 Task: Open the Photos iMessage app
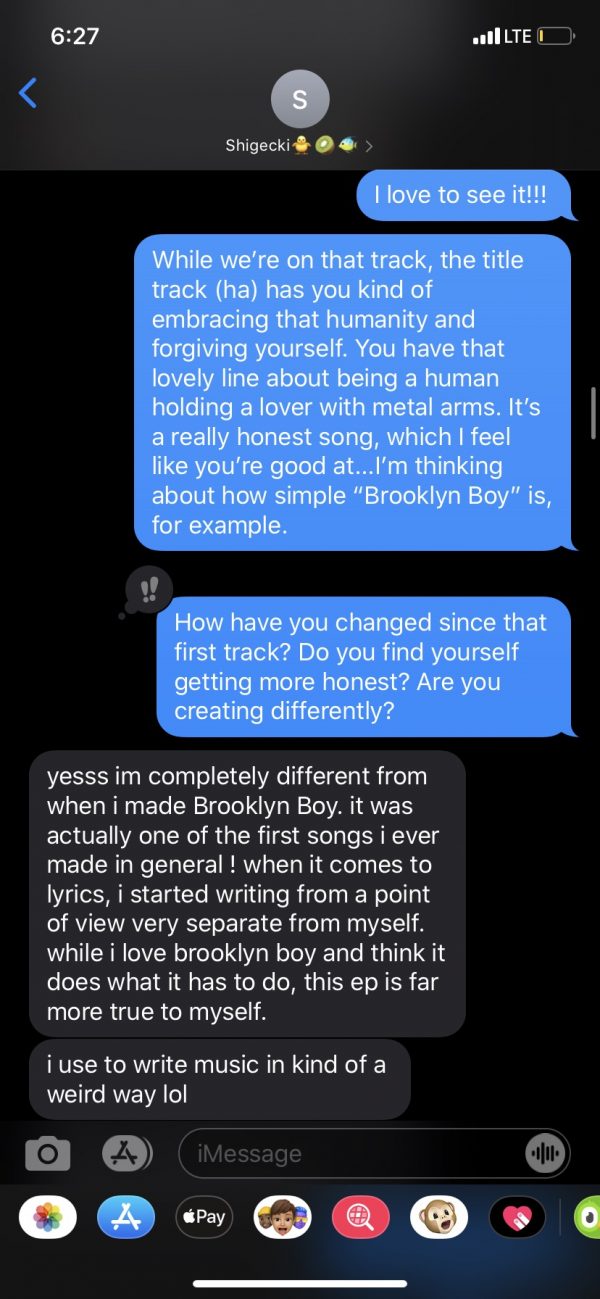48,1217
